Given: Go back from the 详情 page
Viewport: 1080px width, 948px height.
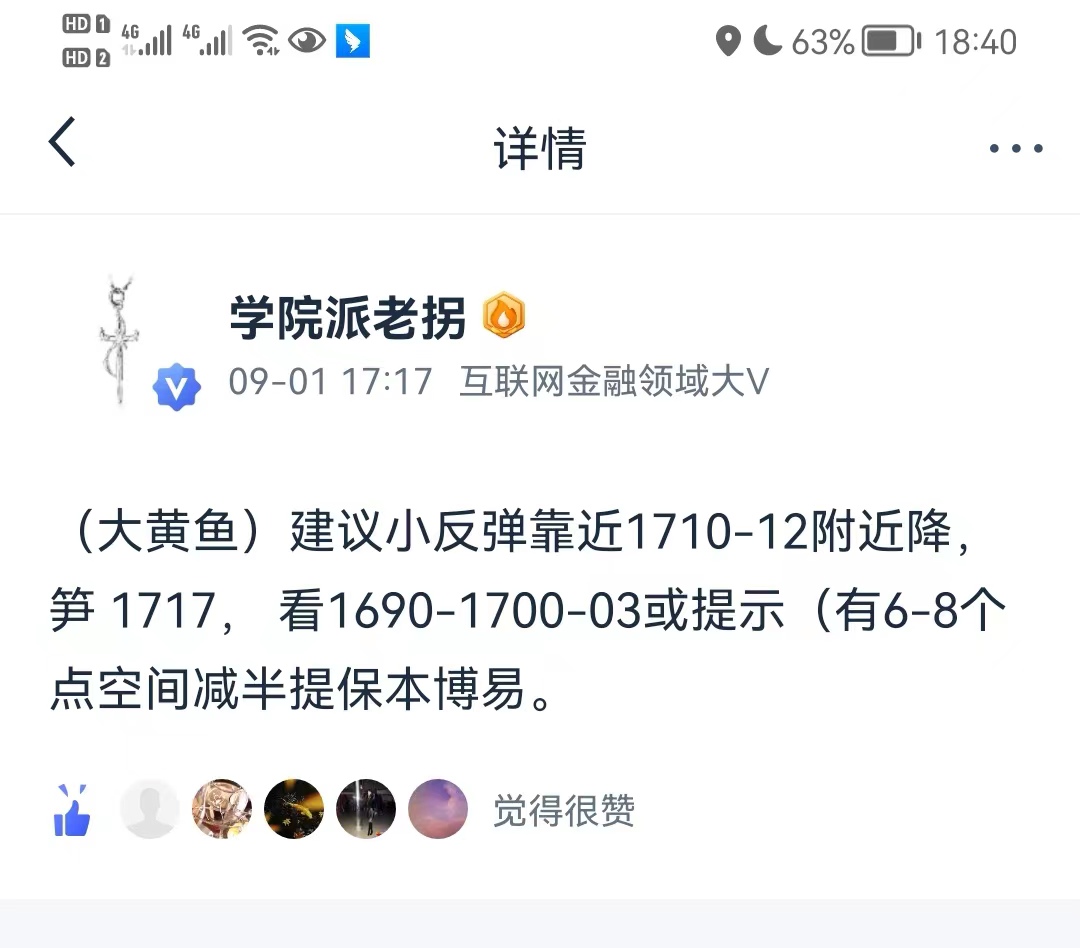Looking at the screenshot, I should pyautogui.click(x=62, y=143).
